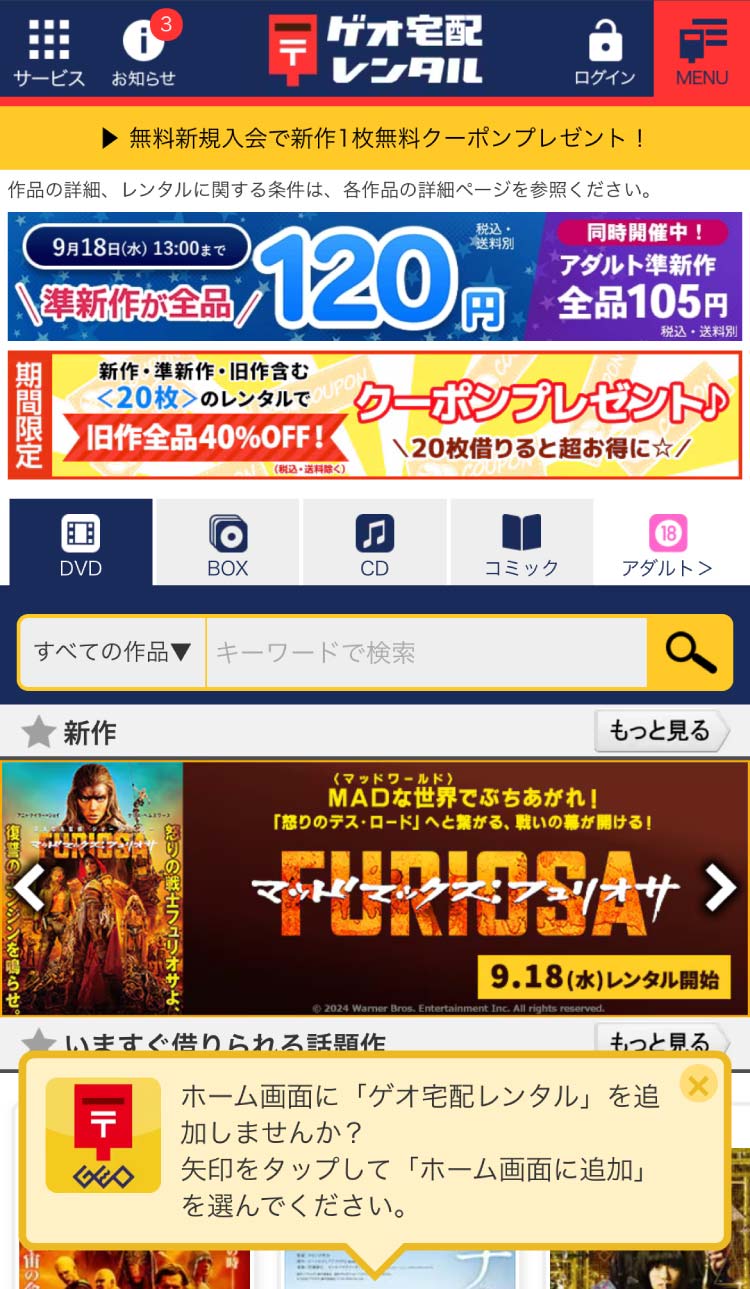The height and width of the screenshot is (1289, 750).
Task: Switch to the BOX tab
Action: pyautogui.click(x=228, y=545)
